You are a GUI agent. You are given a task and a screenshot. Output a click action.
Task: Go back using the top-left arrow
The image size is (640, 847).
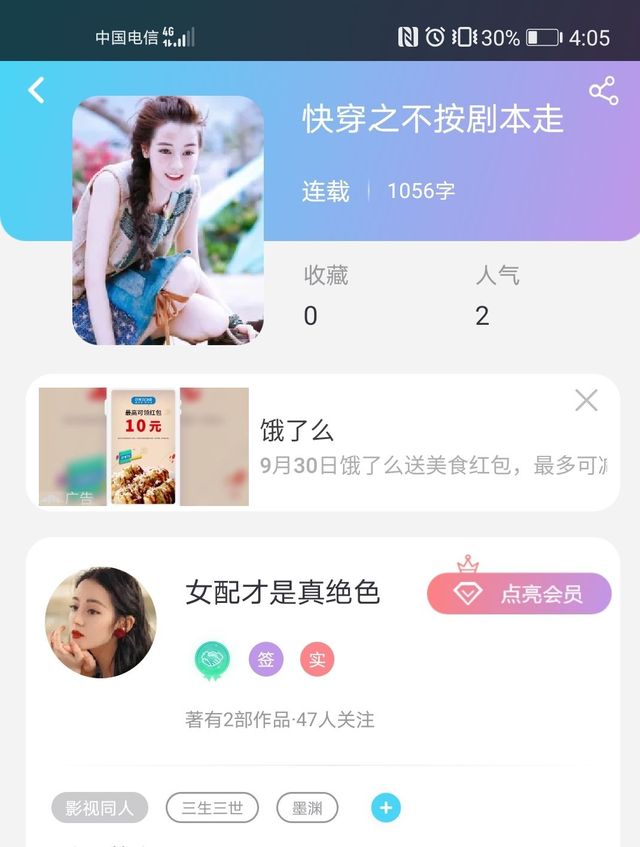pyautogui.click(x=37, y=91)
